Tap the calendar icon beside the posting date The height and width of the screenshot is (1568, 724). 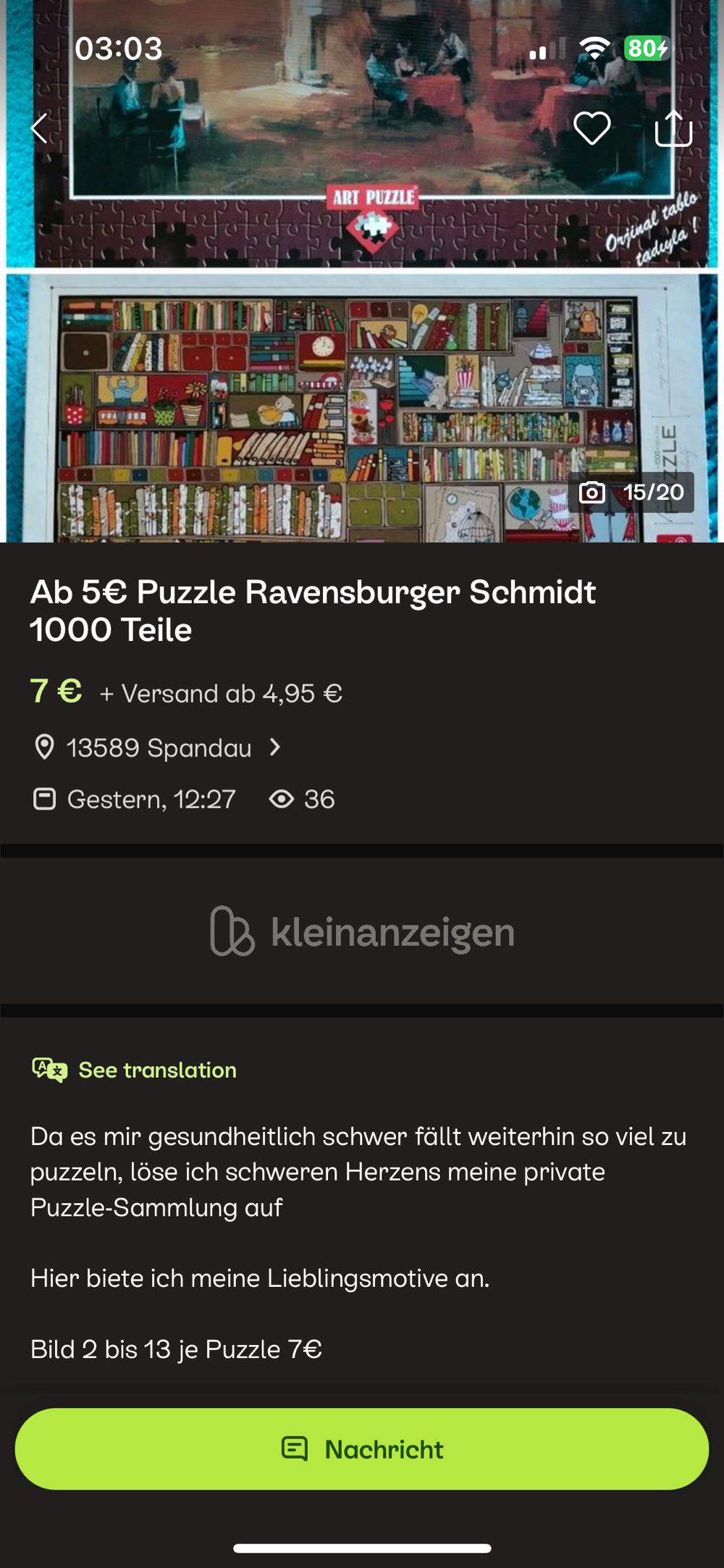coord(45,800)
